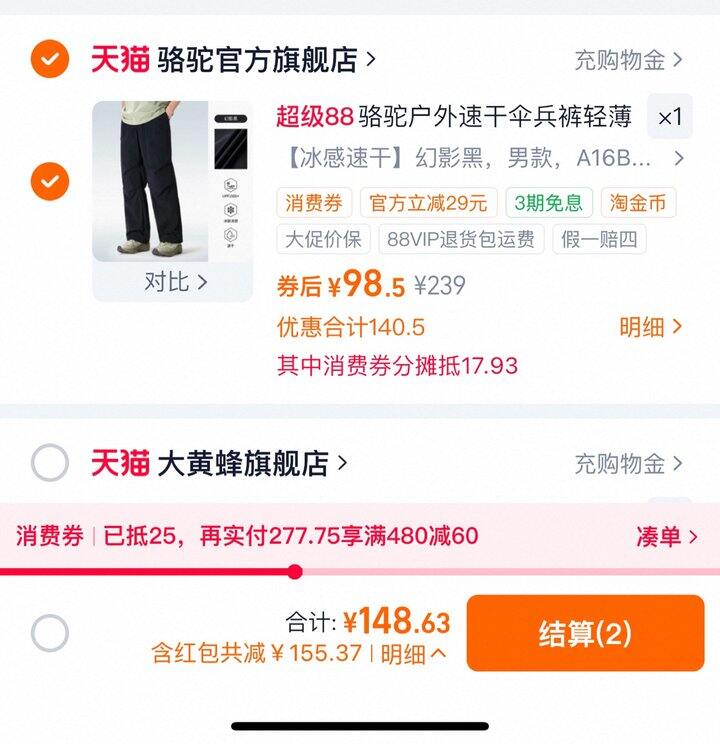Uncheck the 骆驼官方旗舰店 store checkbox
This screenshot has width=720, height=744.
[x=49, y=59]
